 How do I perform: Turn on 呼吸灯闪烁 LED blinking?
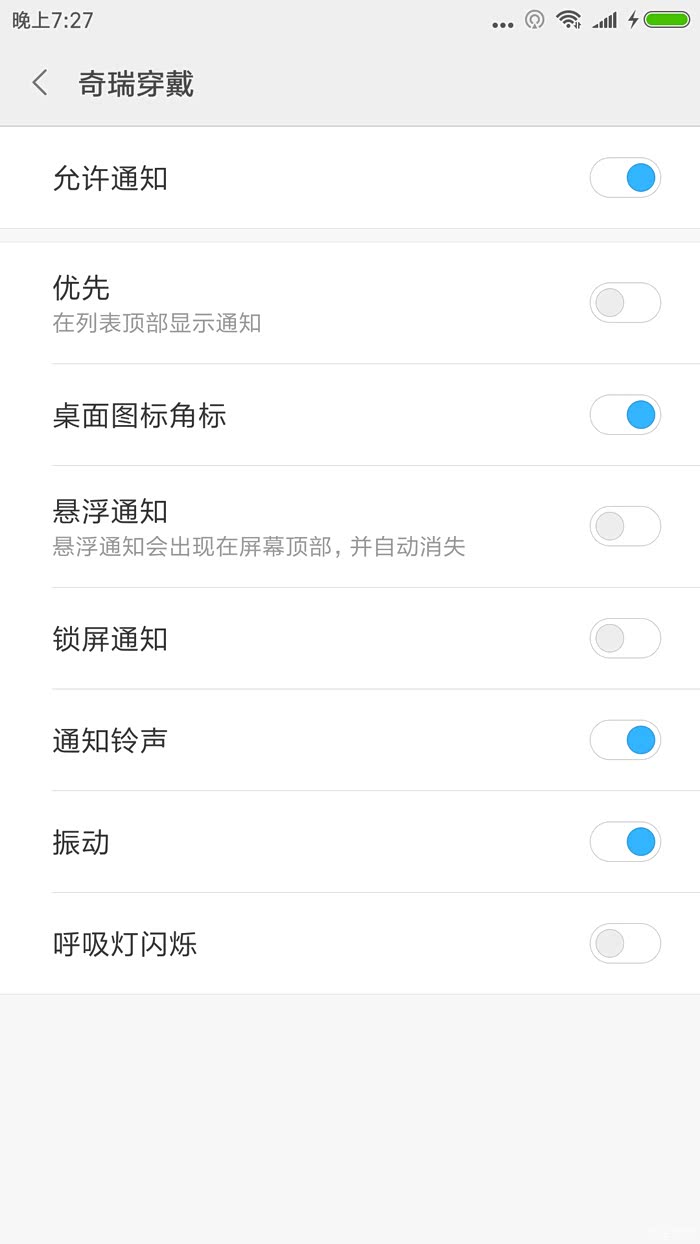pyautogui.click(x=625, y=943)
